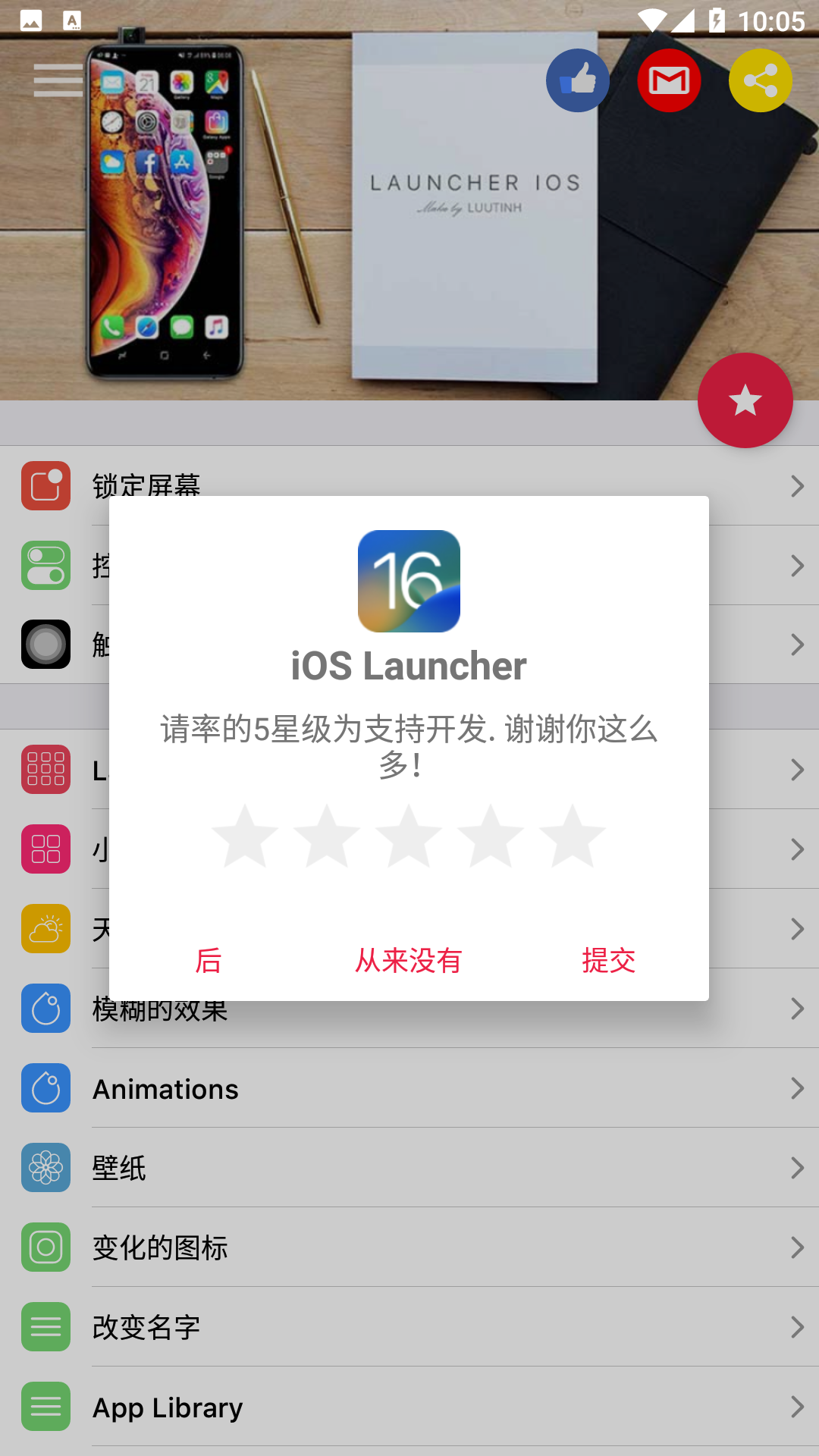Screen dimensions: 819x1456
Task: Select the third rating star
Action: [x=409, y=836]
